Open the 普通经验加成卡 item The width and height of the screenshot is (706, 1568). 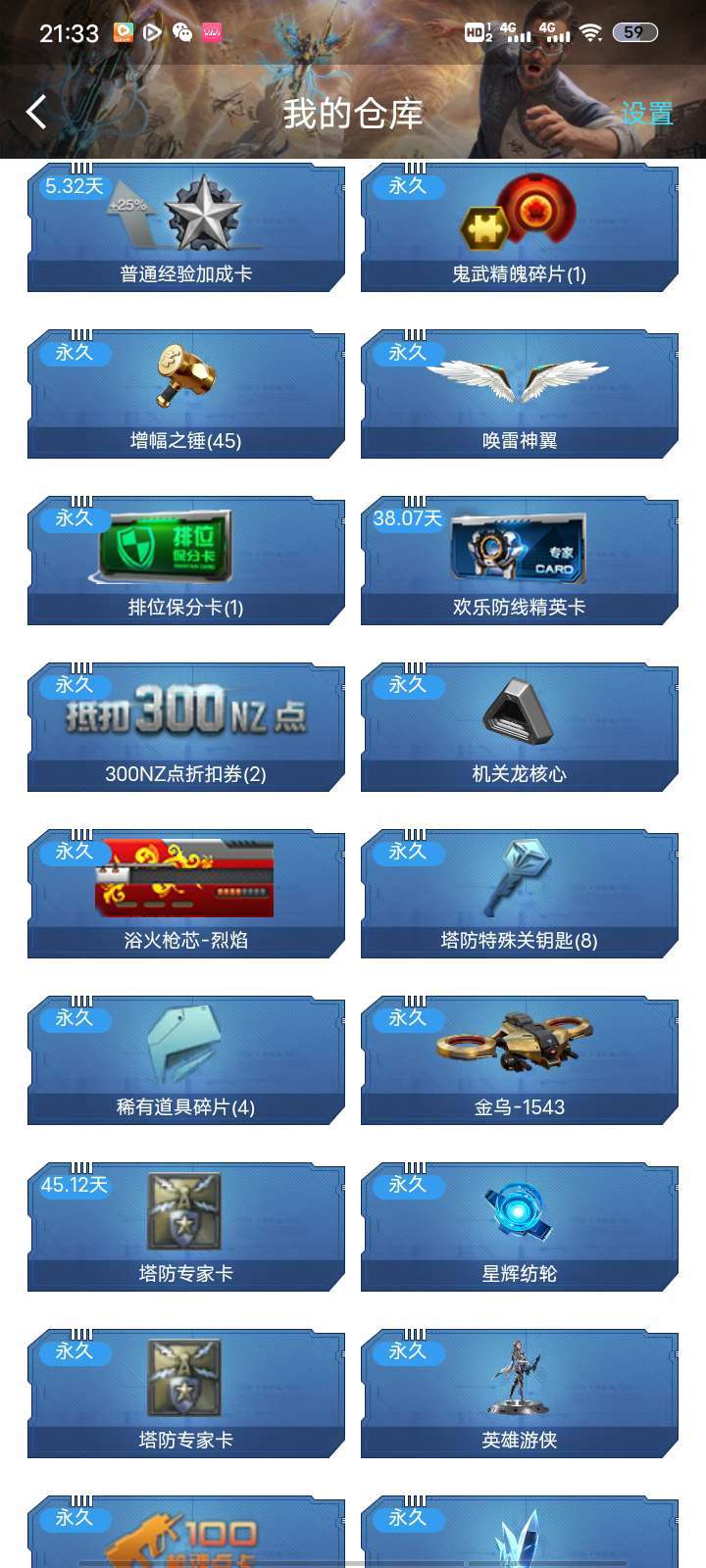tap(186, 228)
